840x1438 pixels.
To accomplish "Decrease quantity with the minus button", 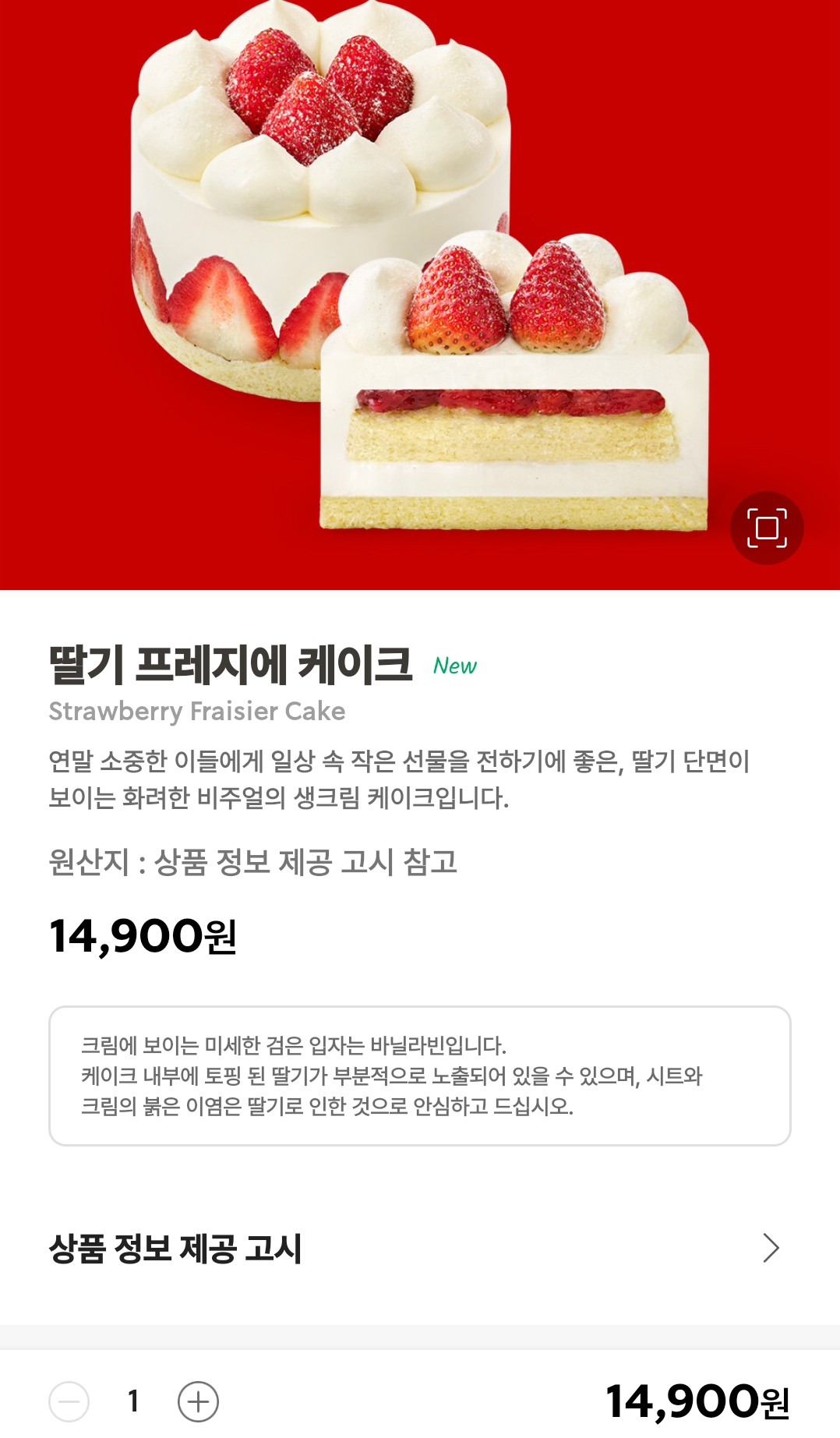I will pos(69,1401).
